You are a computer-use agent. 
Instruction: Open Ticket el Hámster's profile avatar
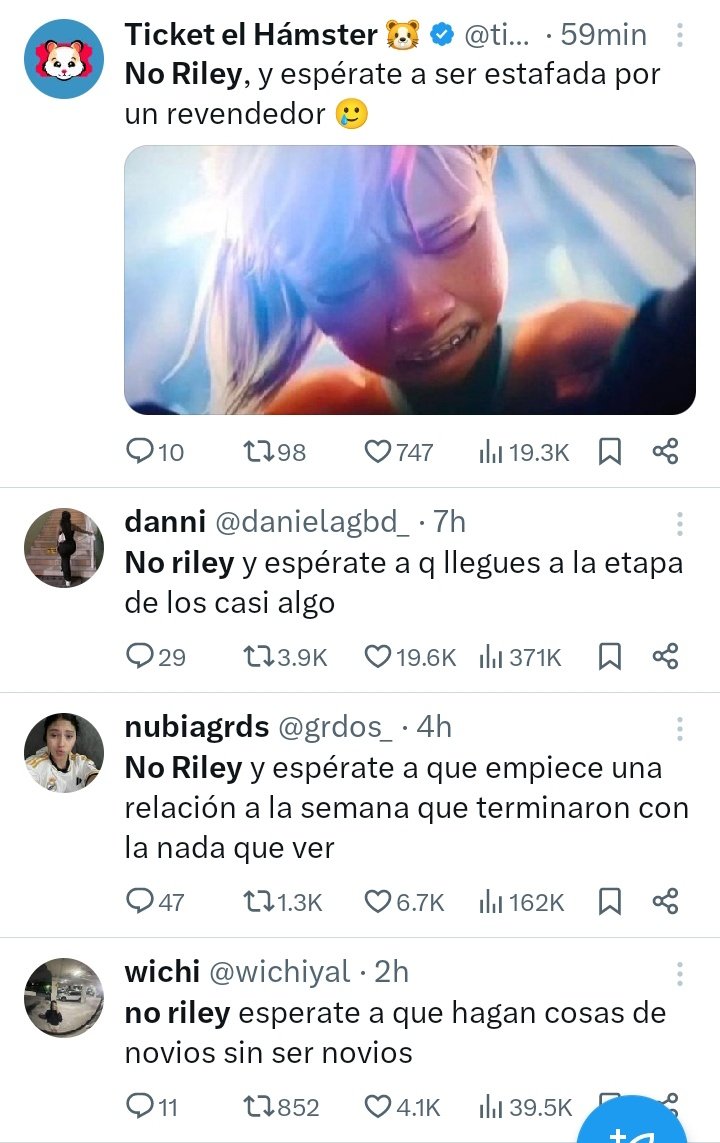(64, 58)
